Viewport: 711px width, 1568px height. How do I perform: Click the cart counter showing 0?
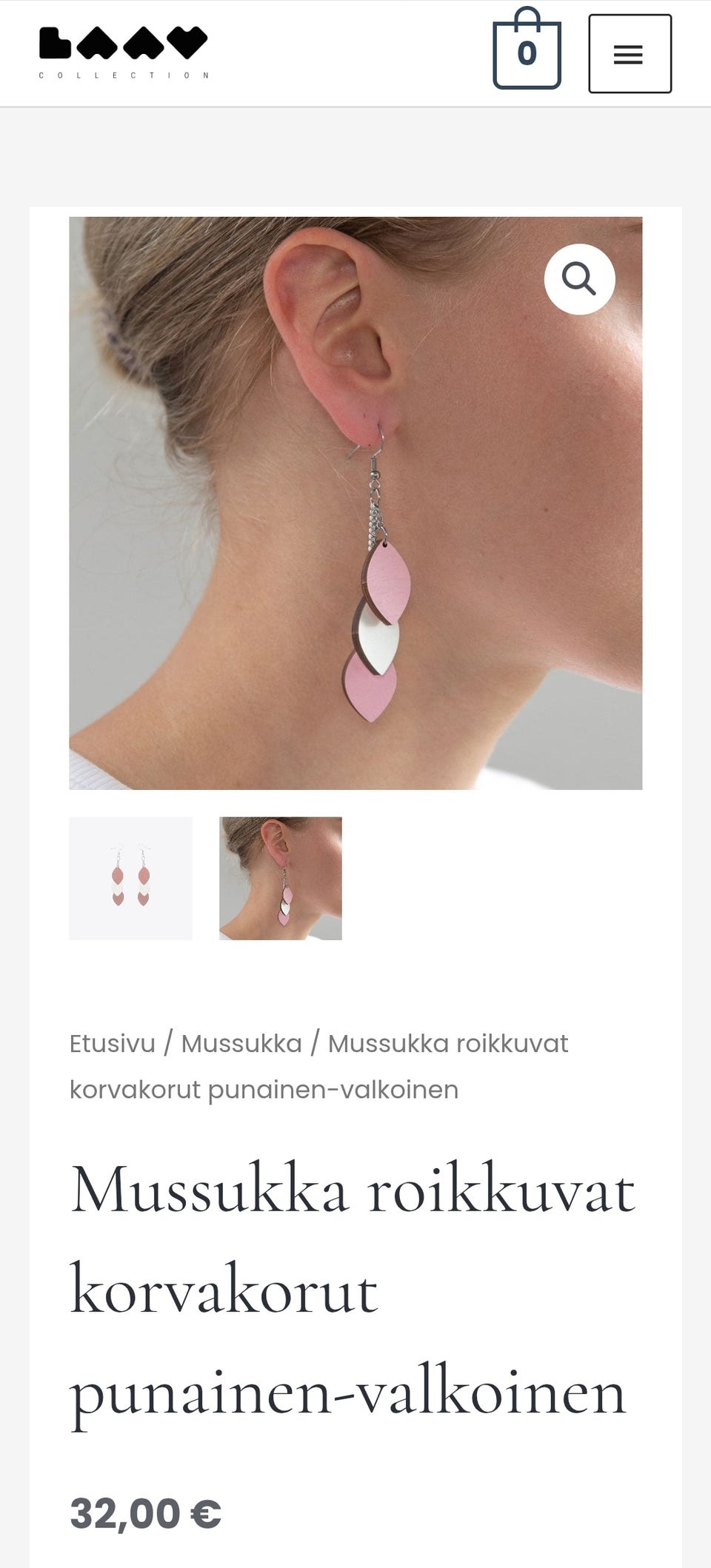pos(526,53)
